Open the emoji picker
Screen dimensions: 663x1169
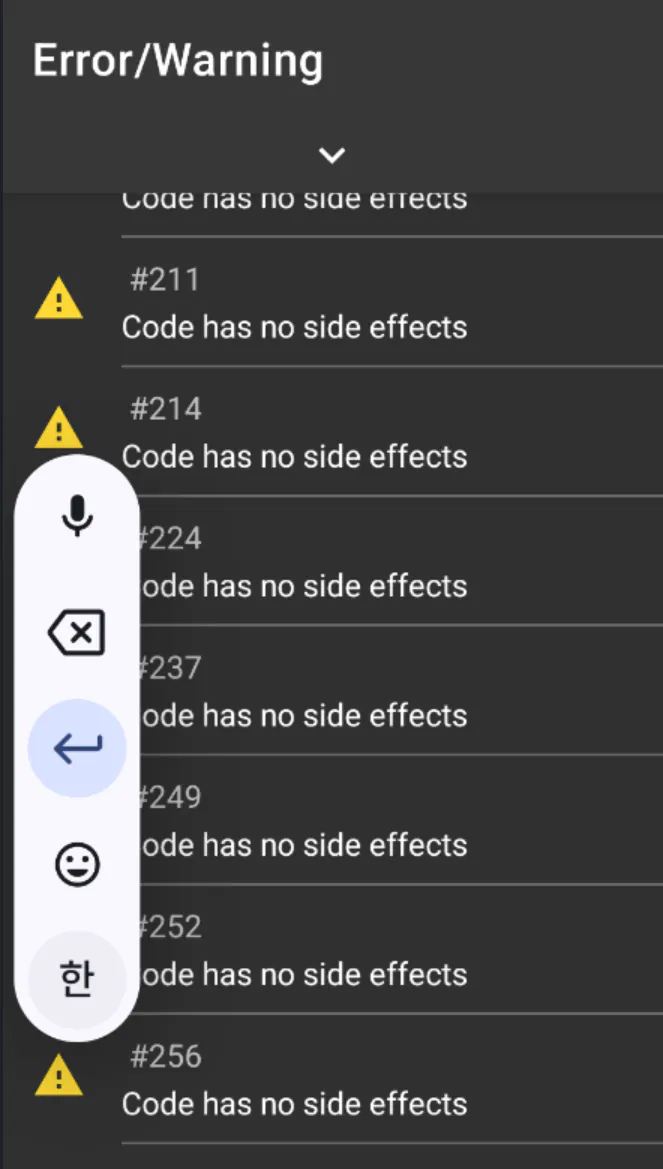point(77,864)
